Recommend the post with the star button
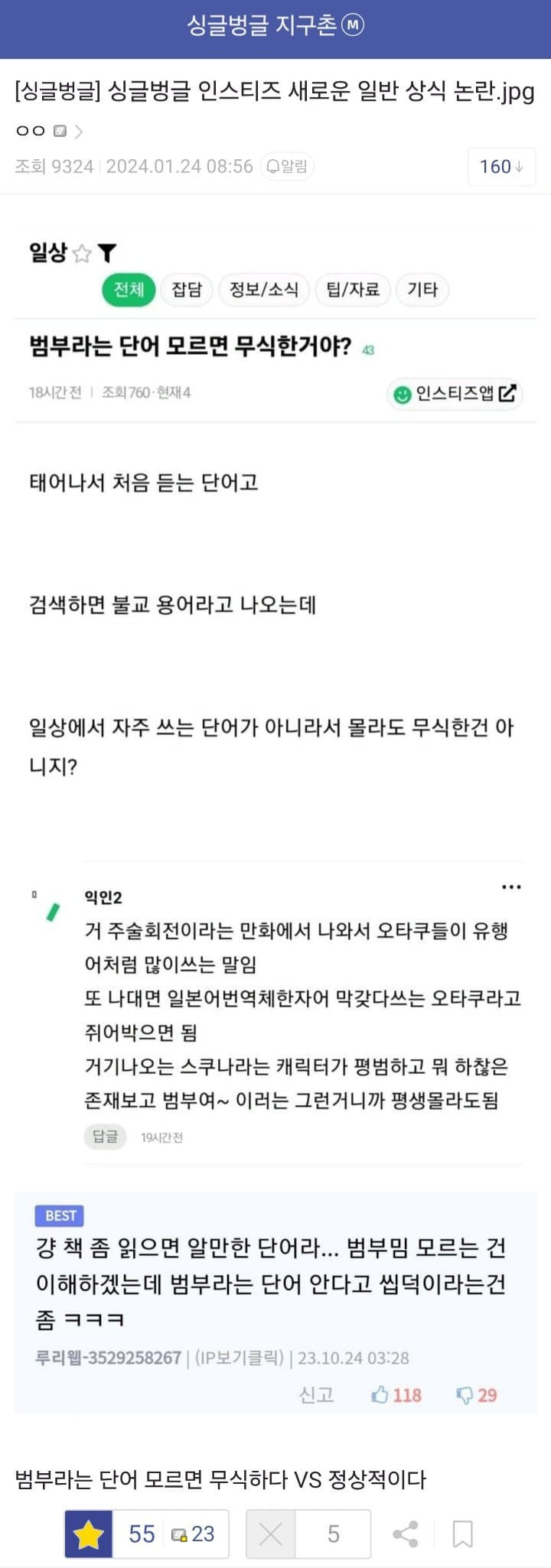Image resolution: width=551 pixels, height=1568 pixels. click(x=89, y=1534)
